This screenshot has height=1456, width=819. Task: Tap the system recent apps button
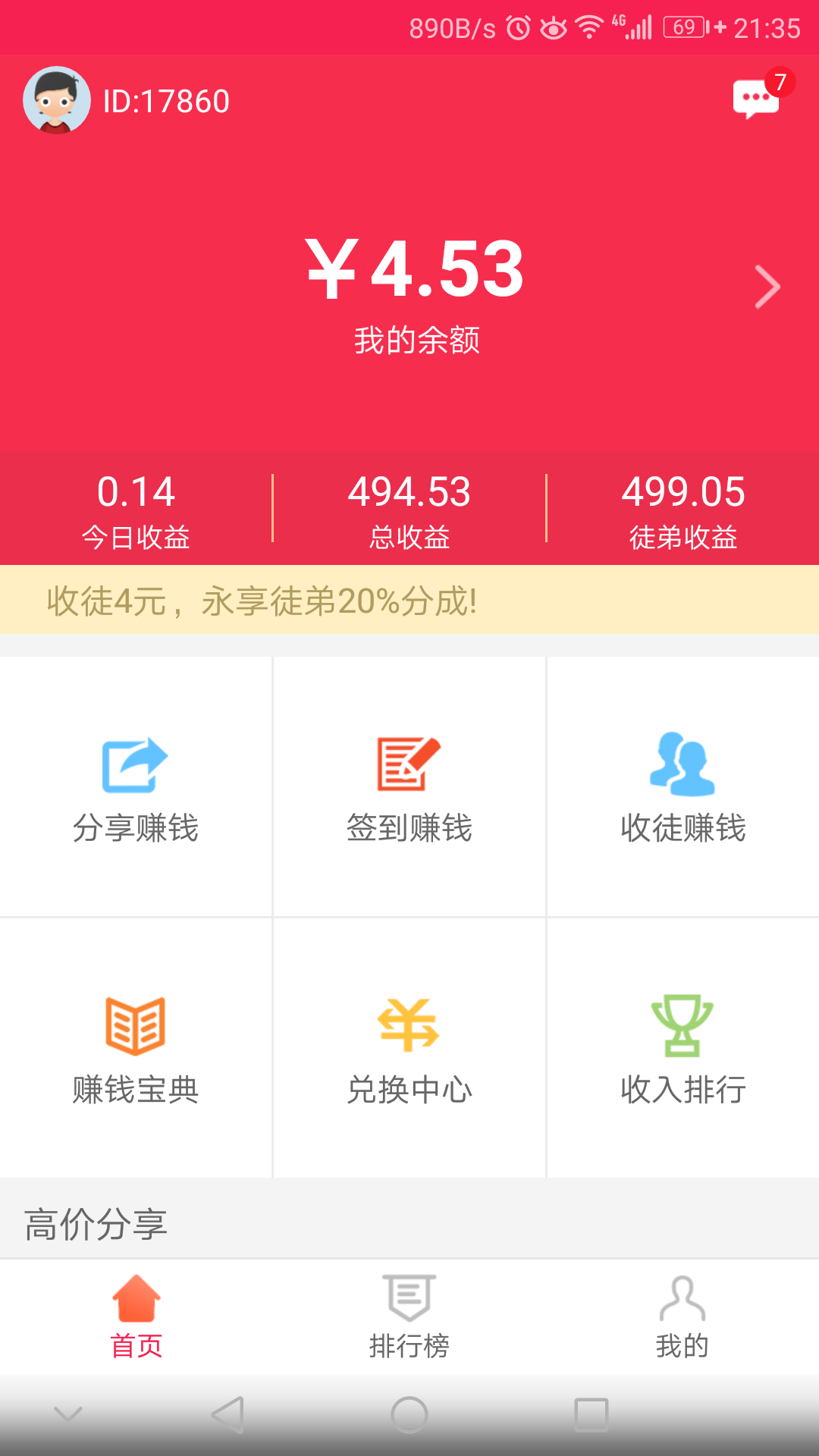coord(591,1414)
